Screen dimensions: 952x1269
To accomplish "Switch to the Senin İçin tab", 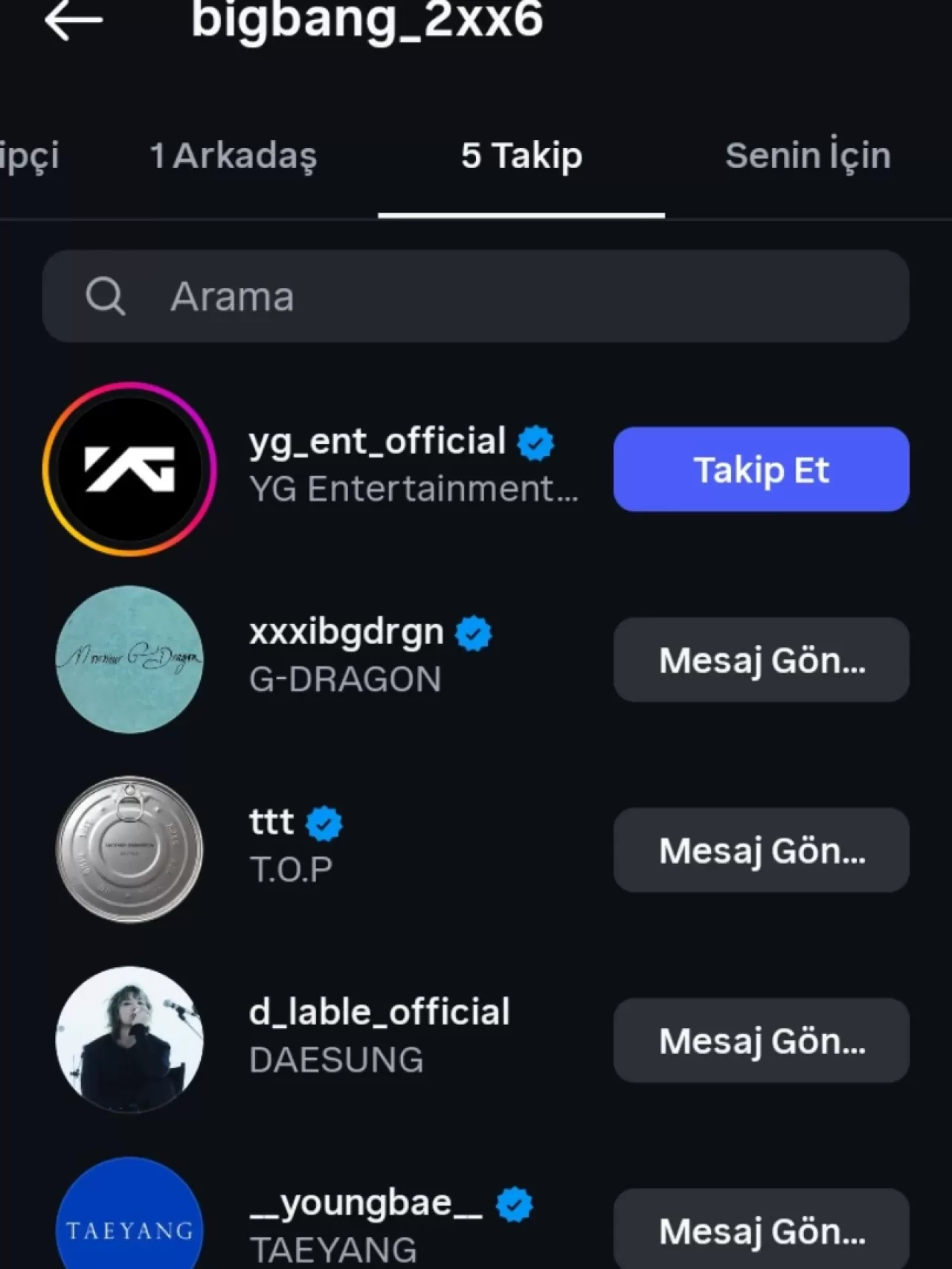I will click(x=808, y=155).
